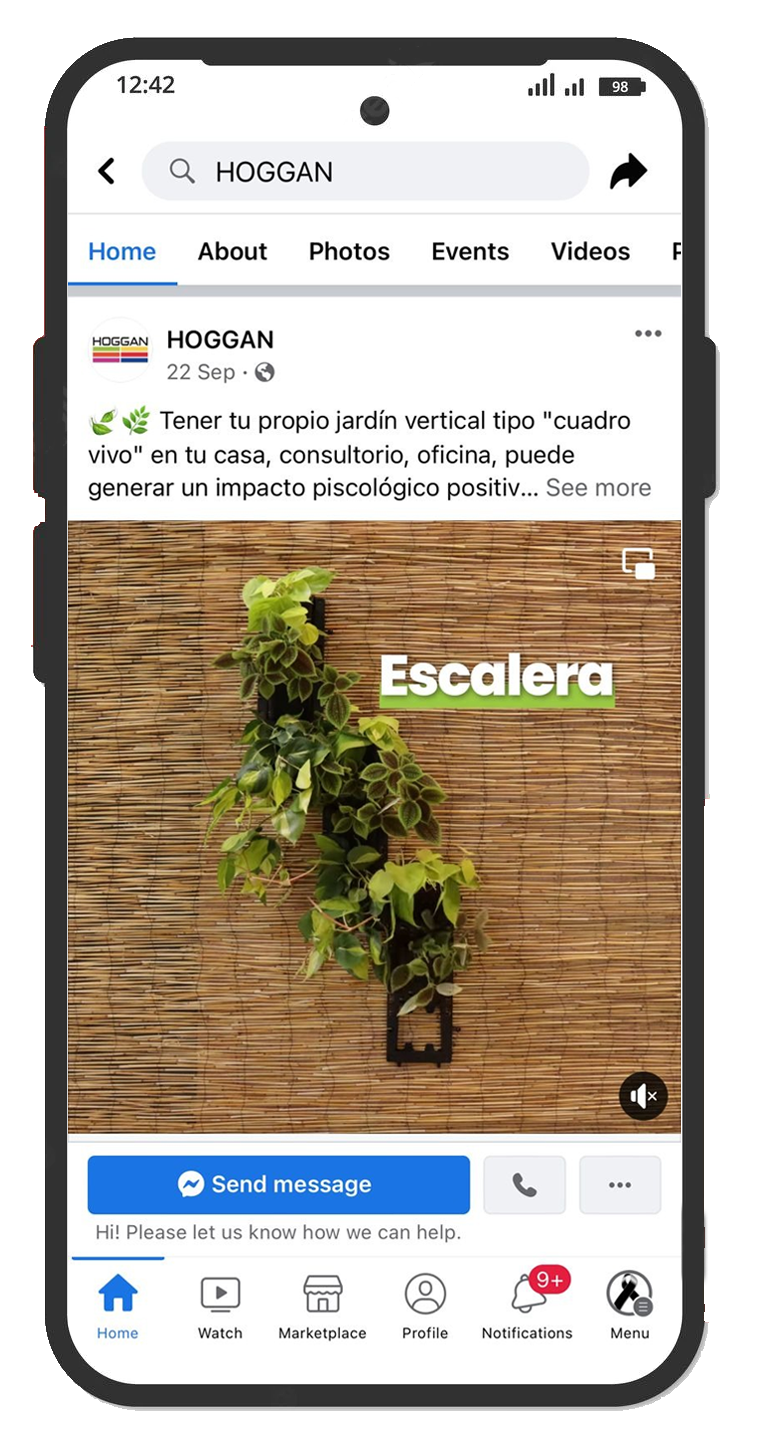Open the Menu tab
759x1450 pixels.
(630, 1306)
